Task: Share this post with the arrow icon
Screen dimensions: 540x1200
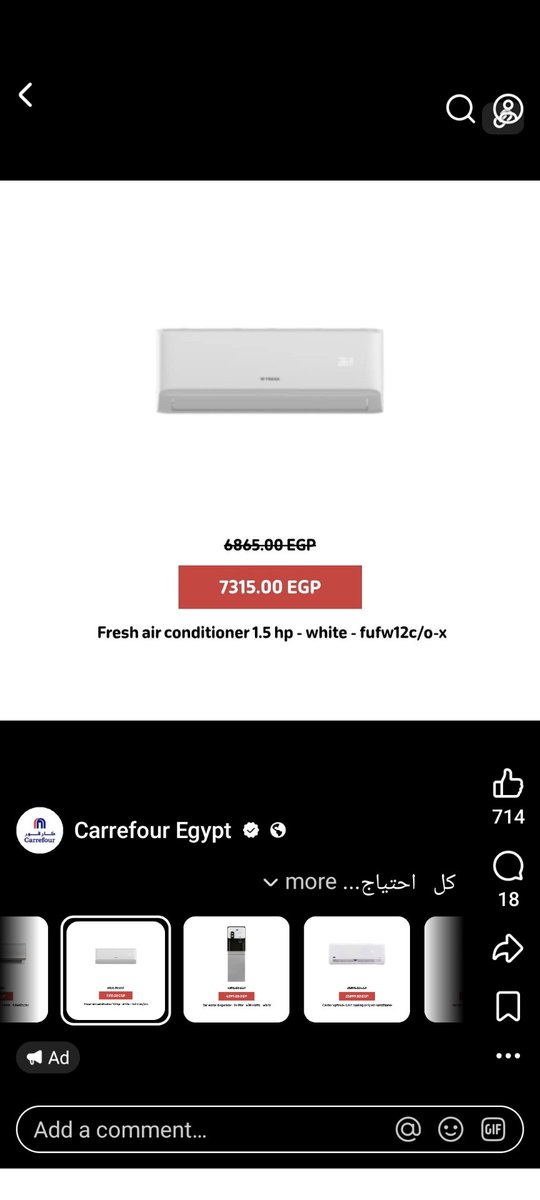Action: click(x=508, y=948)
